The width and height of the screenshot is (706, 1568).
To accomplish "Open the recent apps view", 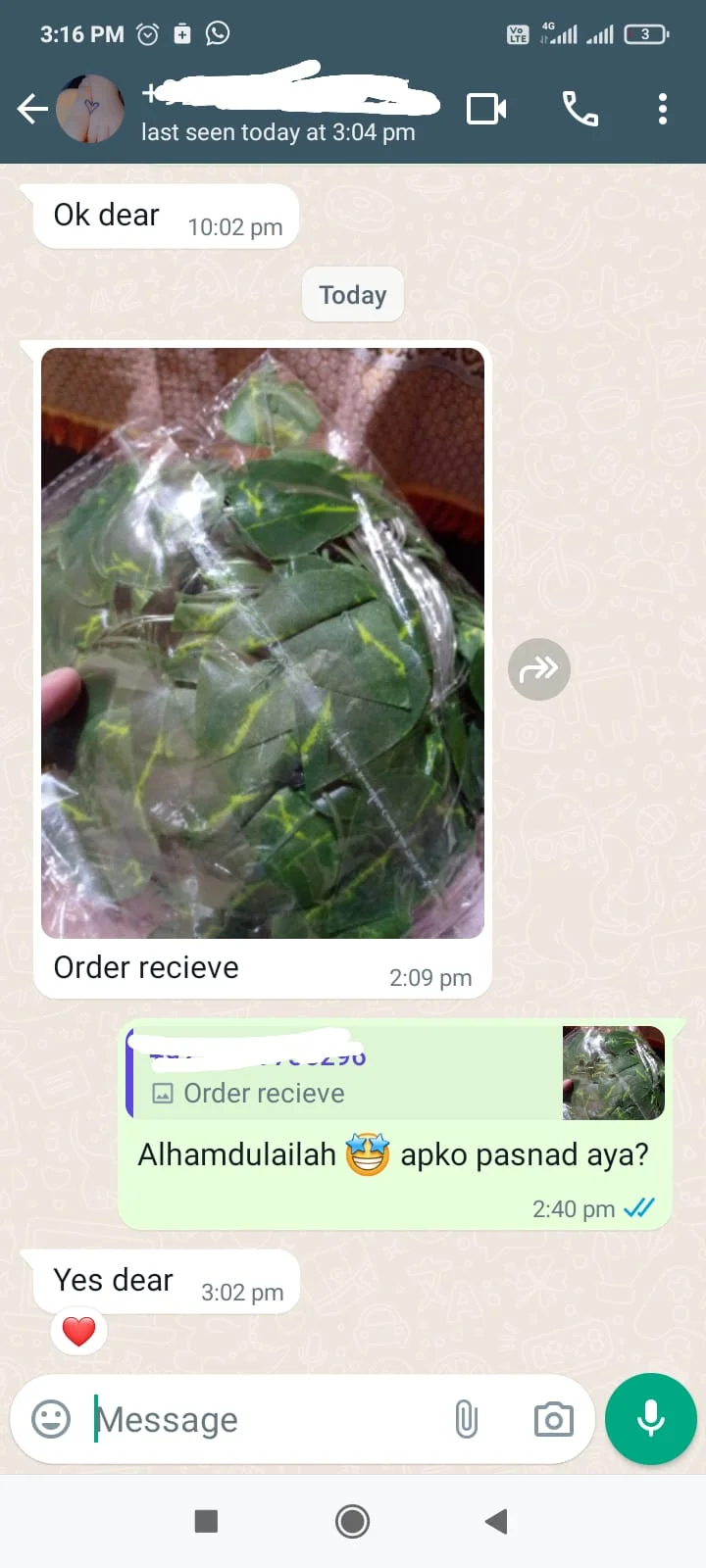I will coord(206,1521).
